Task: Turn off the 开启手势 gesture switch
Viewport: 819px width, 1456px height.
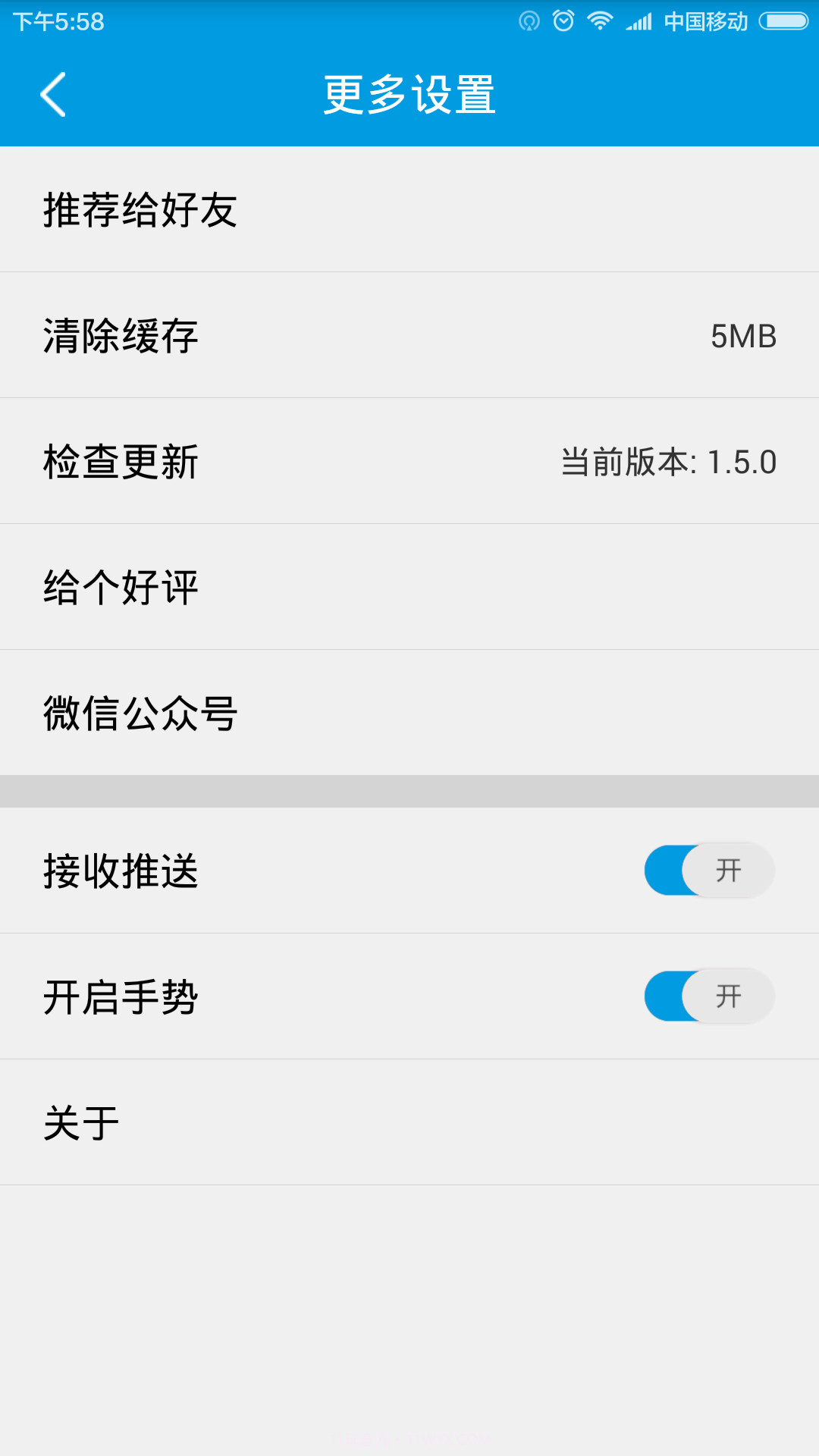Action: 708,996
